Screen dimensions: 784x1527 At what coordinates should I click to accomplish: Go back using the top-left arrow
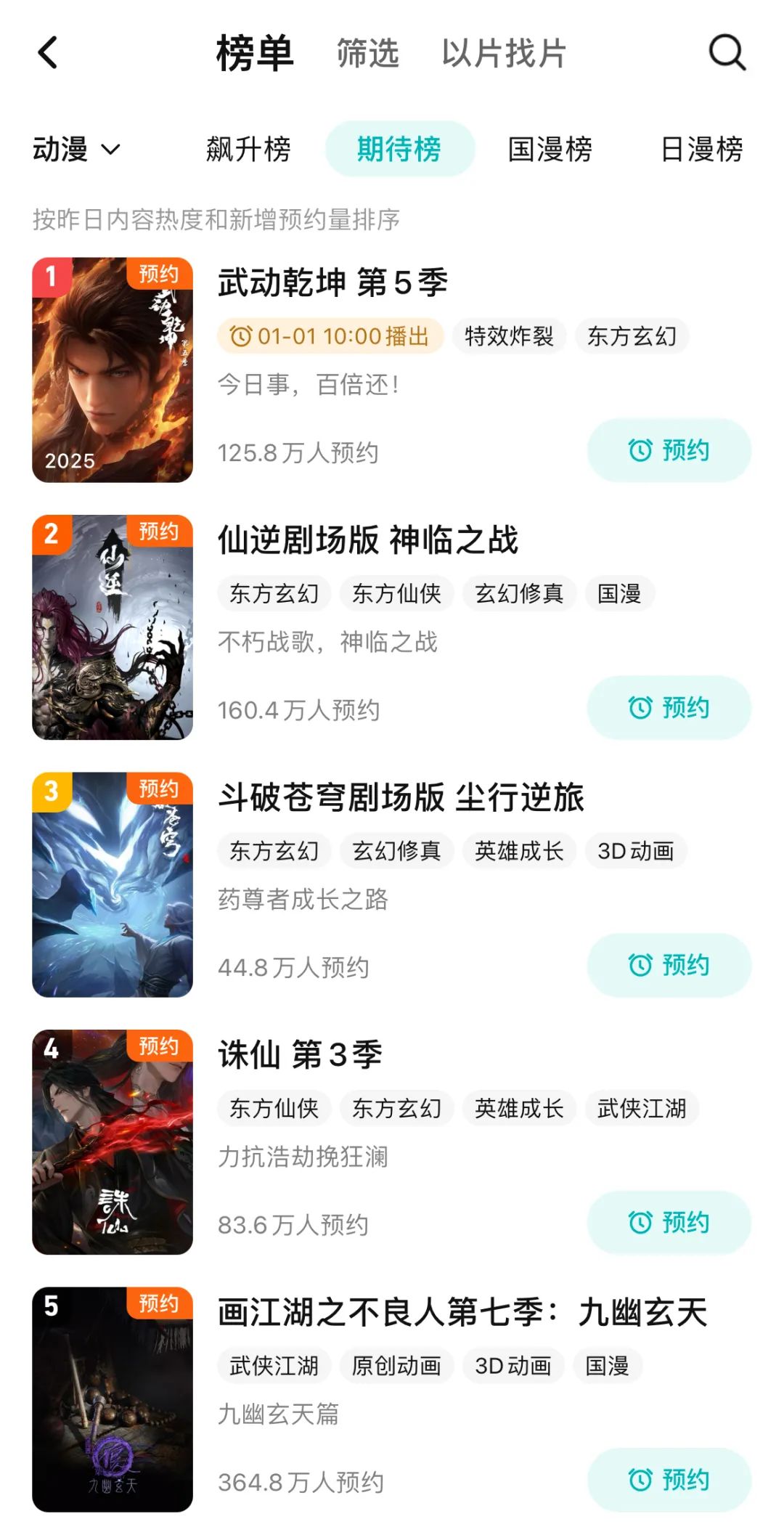point(48,53)
